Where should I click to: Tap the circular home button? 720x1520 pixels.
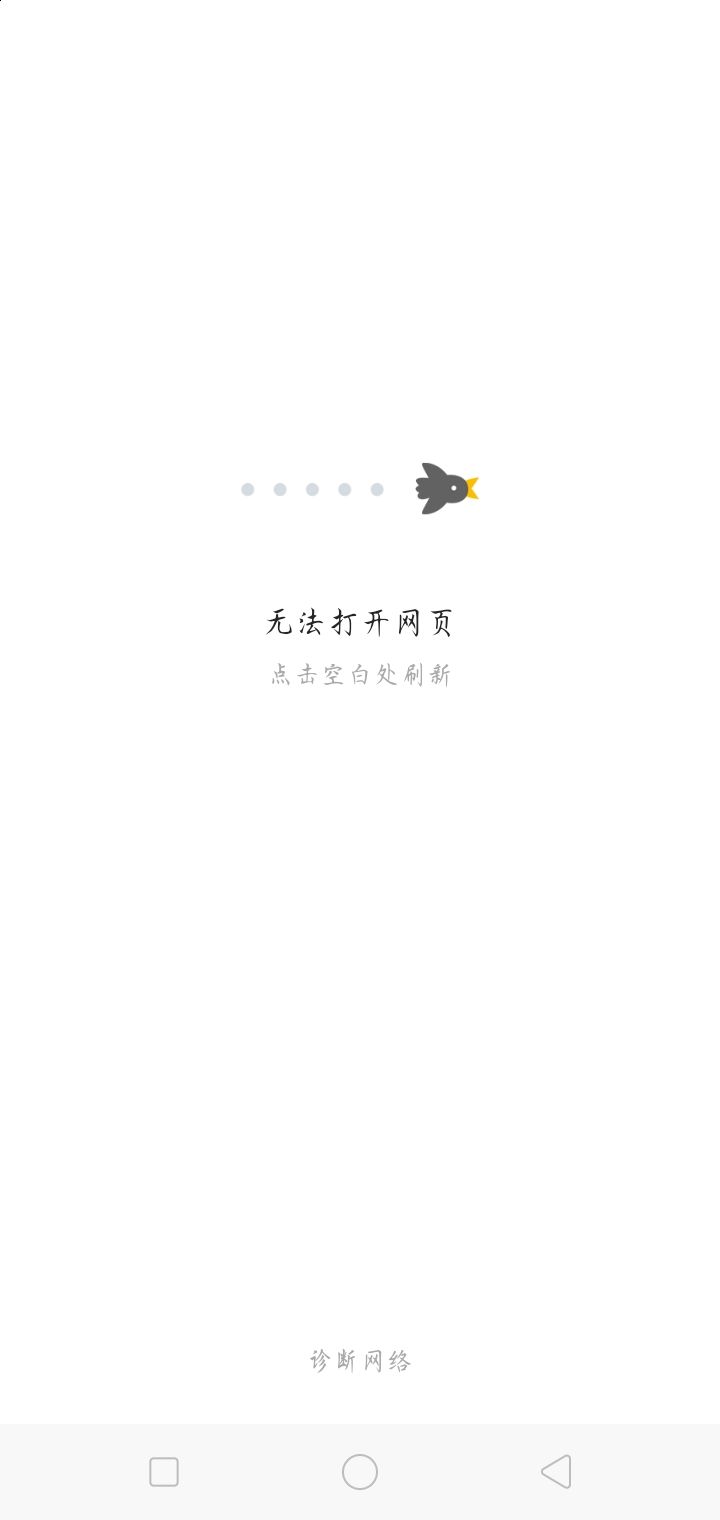tap(359, 1471)
